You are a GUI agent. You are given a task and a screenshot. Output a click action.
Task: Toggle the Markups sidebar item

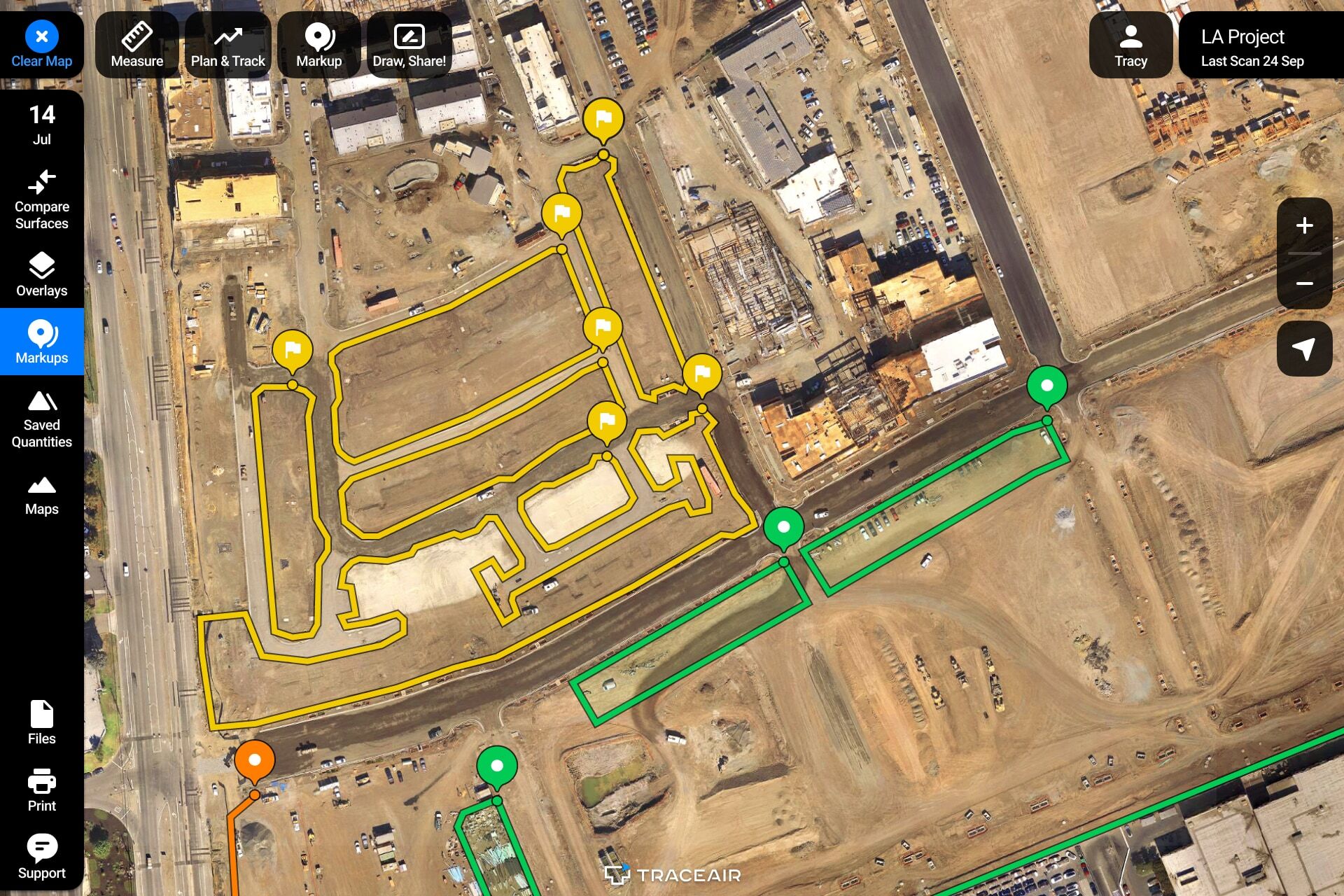(42, 342)
